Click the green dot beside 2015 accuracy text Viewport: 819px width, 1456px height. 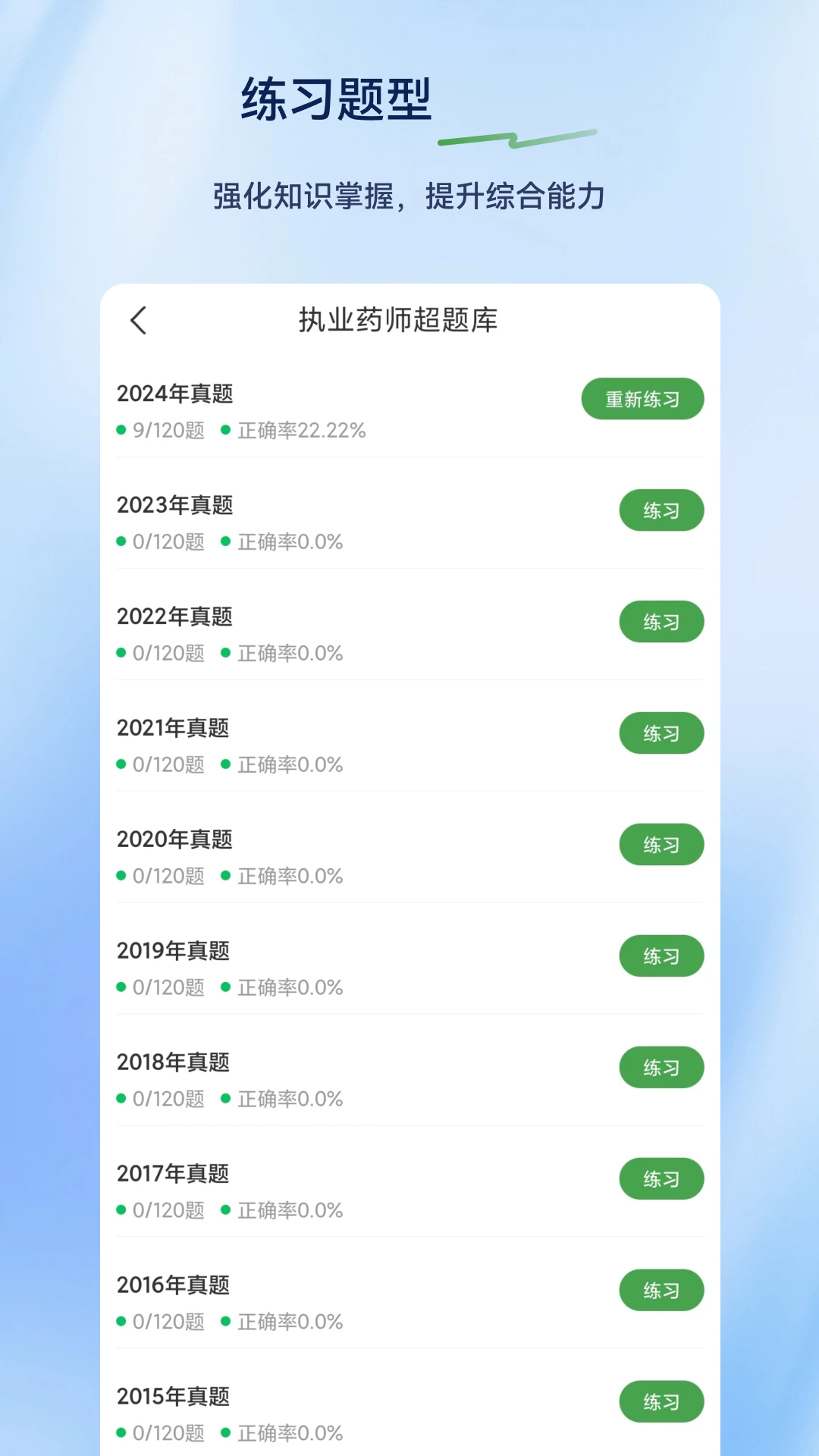pyautogui.click(x=225, y=1432)
